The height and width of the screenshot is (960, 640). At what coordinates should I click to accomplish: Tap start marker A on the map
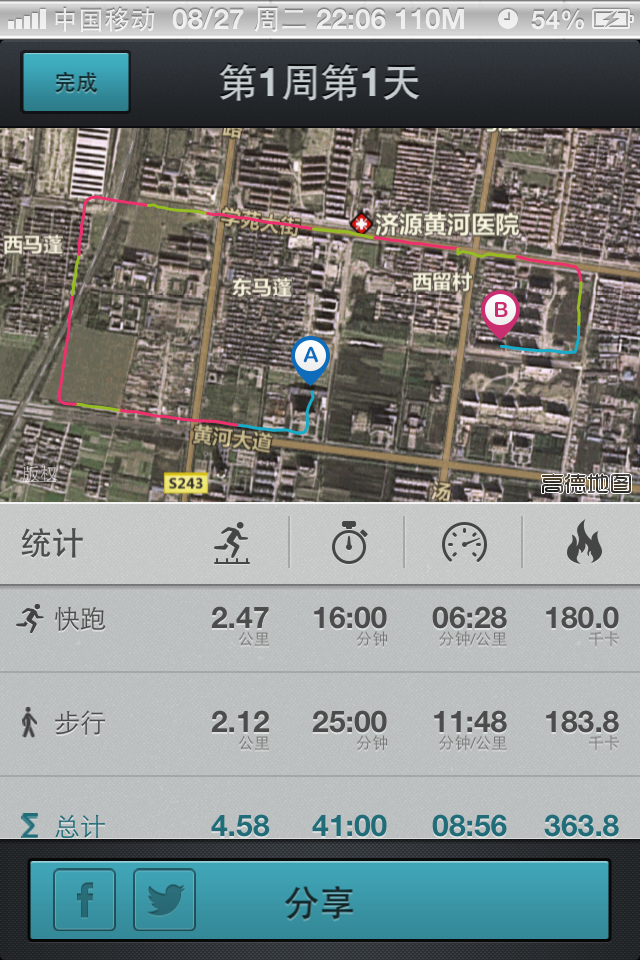[311, 358]
